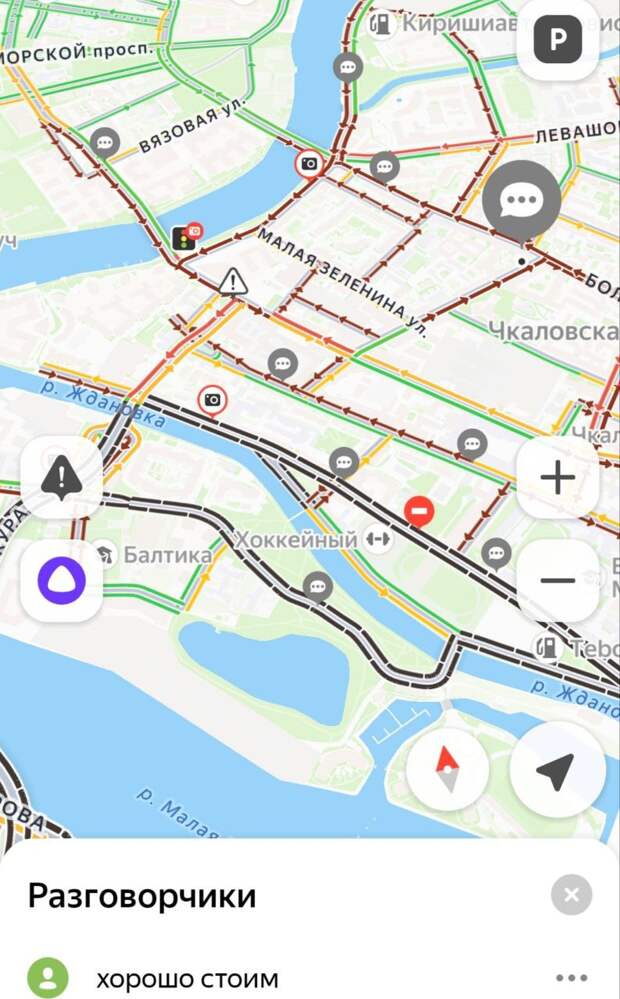Tap the warning triangle road hazard marker

233,281
